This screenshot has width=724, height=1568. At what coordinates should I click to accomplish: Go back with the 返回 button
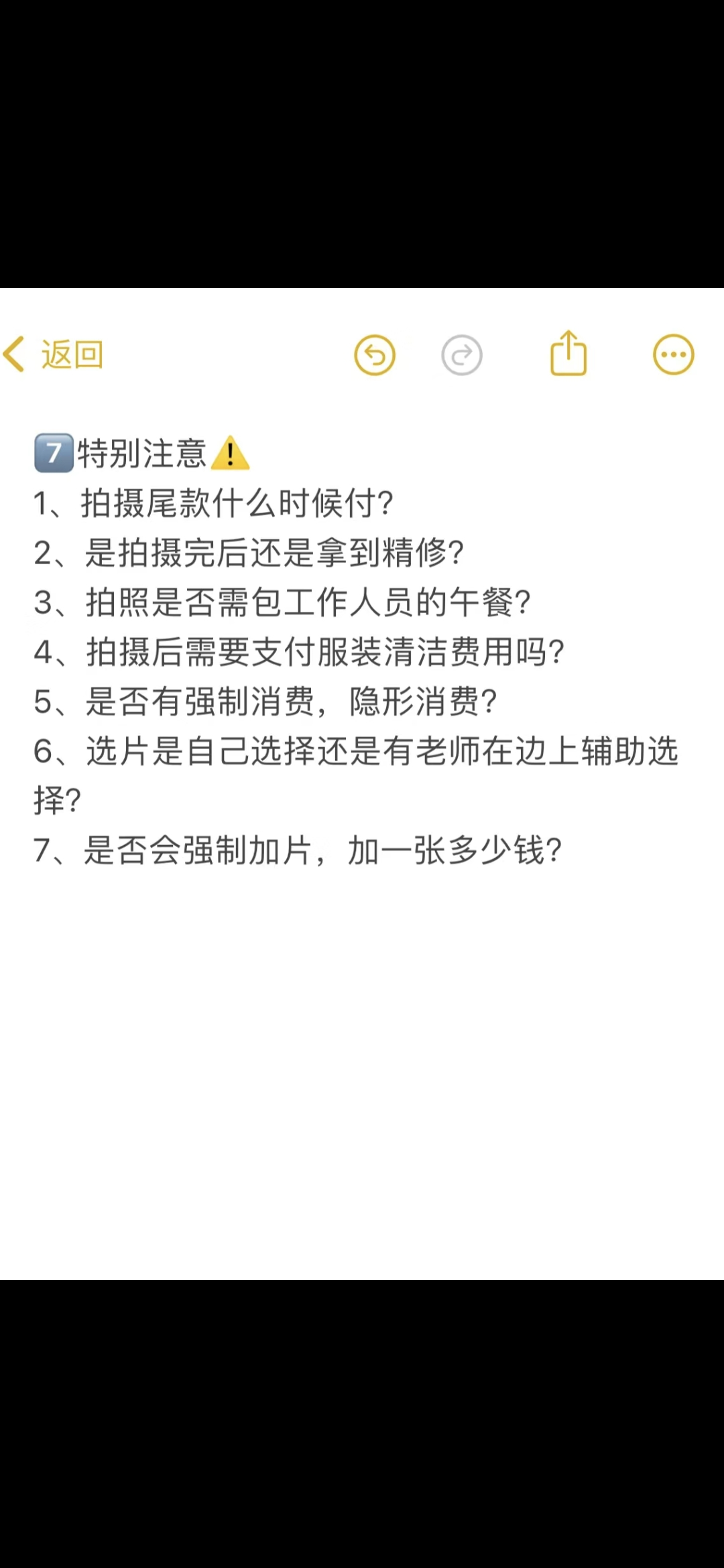(x=54, y=354)
